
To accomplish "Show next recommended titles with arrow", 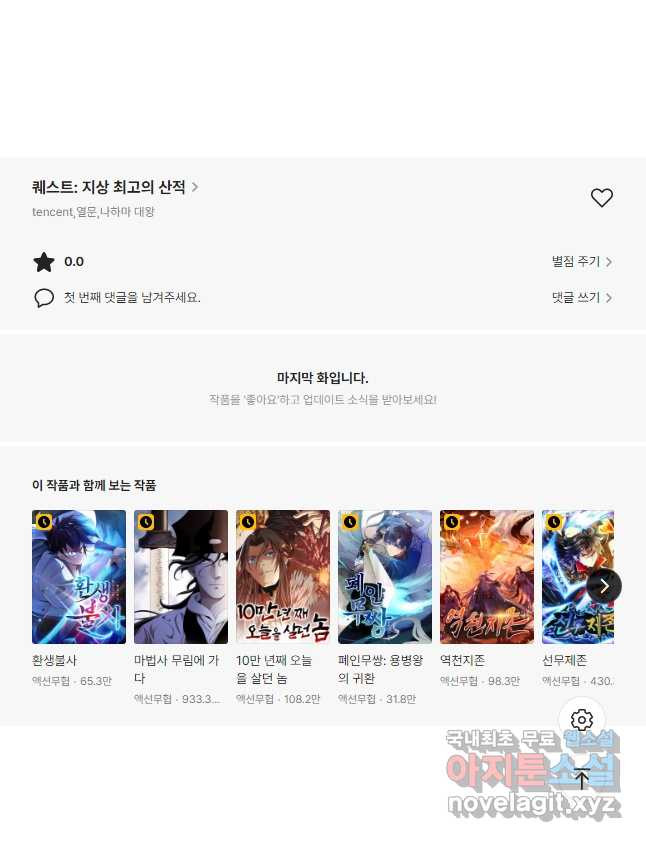I will 604,586.
